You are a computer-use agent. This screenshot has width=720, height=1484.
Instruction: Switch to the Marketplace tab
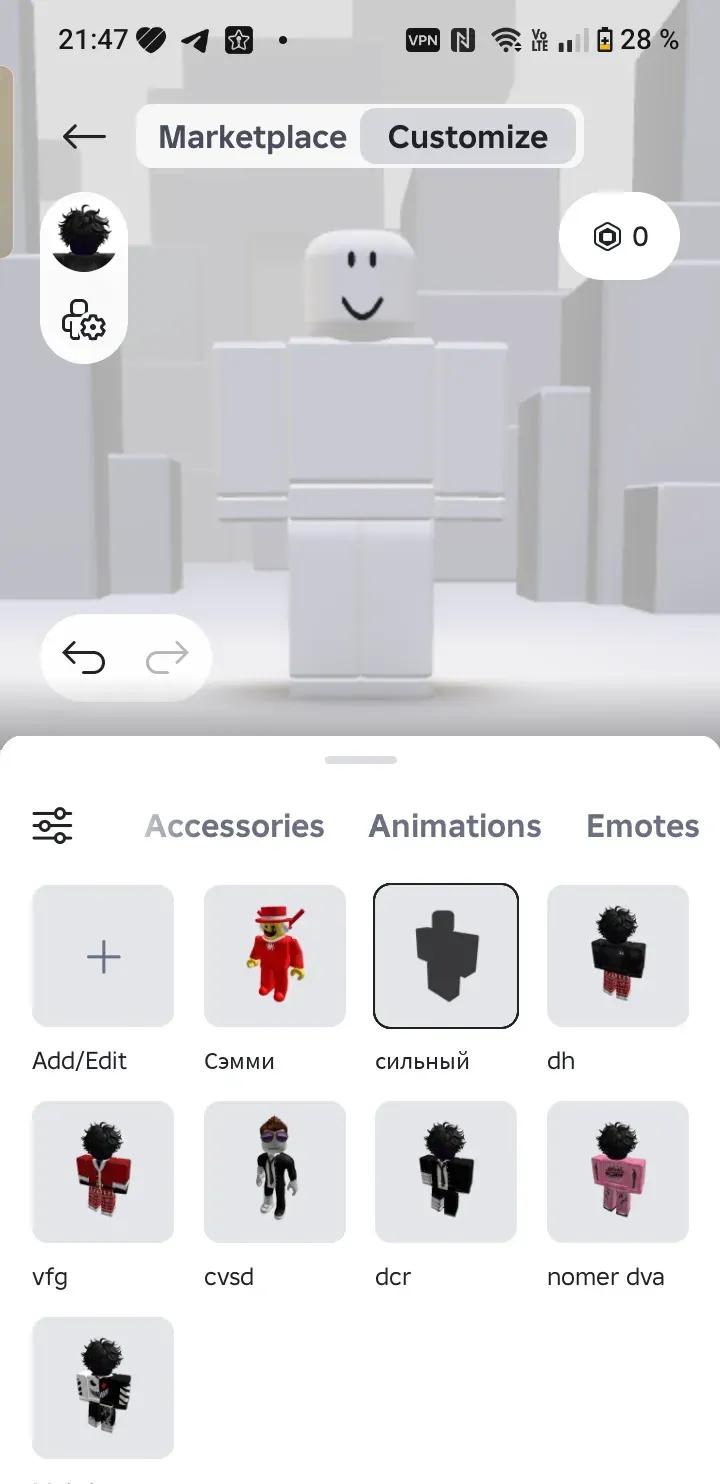252,137
